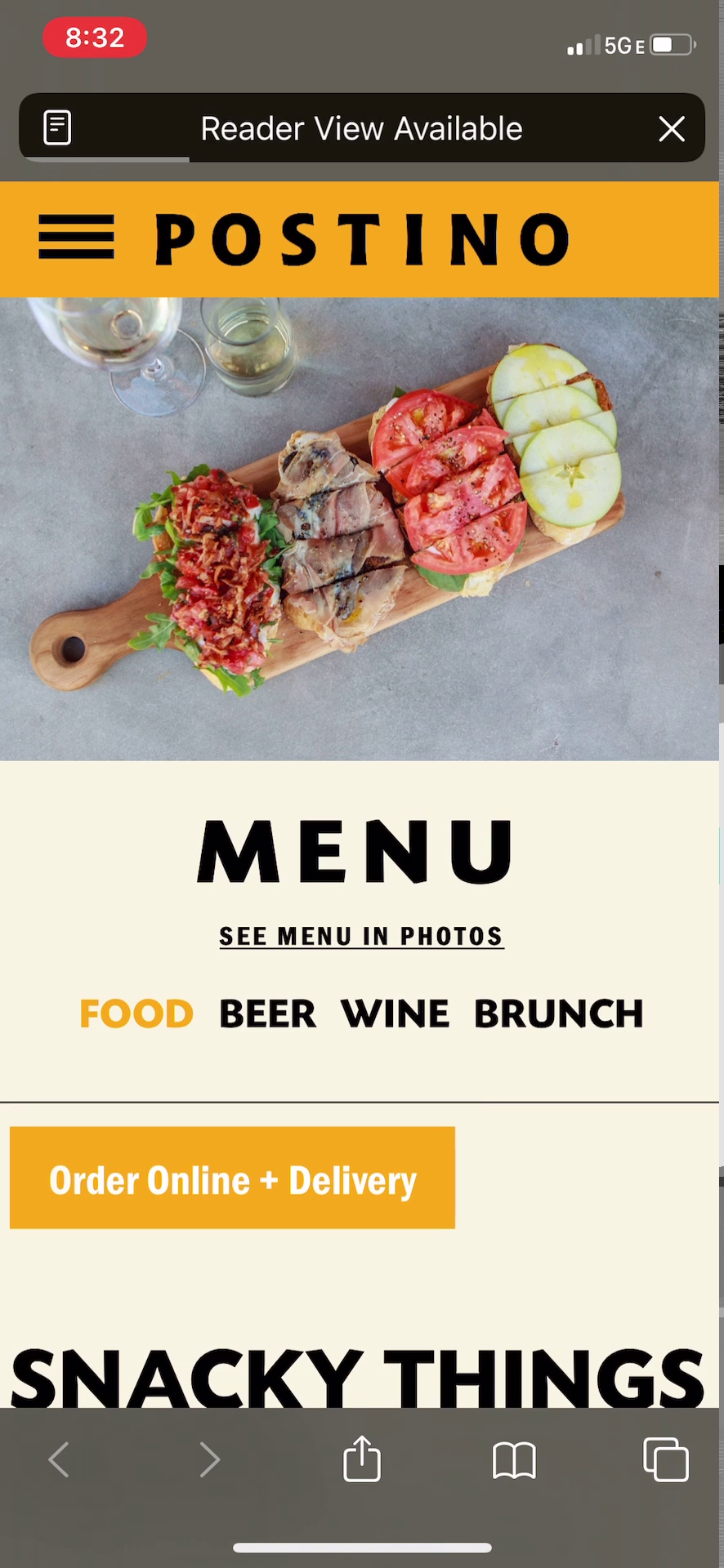This screenshot has height=1568, width=724.
Task: Open the browser tabs overview
Action: [x=666, y=1459]
